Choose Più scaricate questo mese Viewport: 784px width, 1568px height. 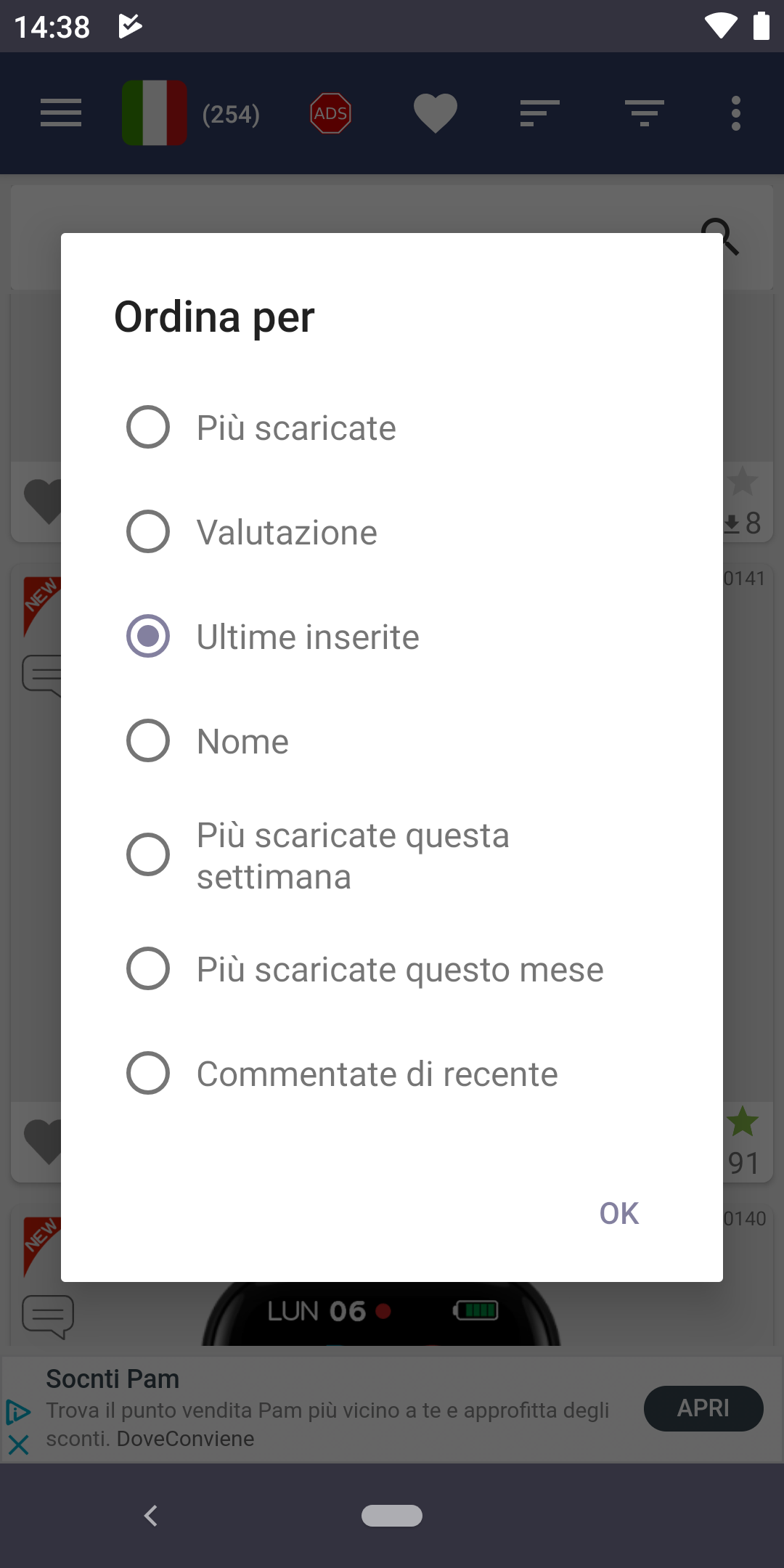pos(392,969)
